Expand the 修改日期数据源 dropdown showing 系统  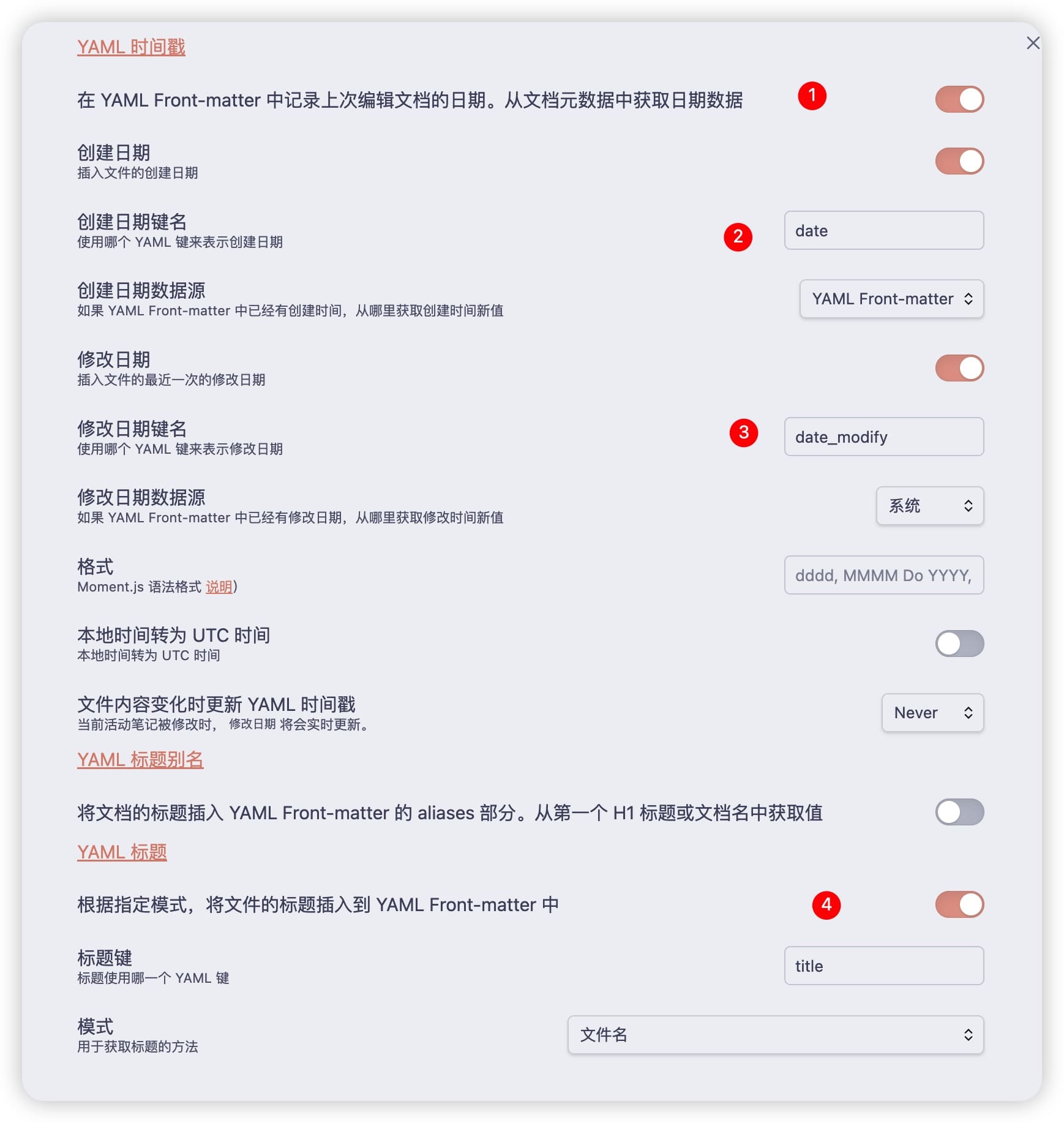929,506
